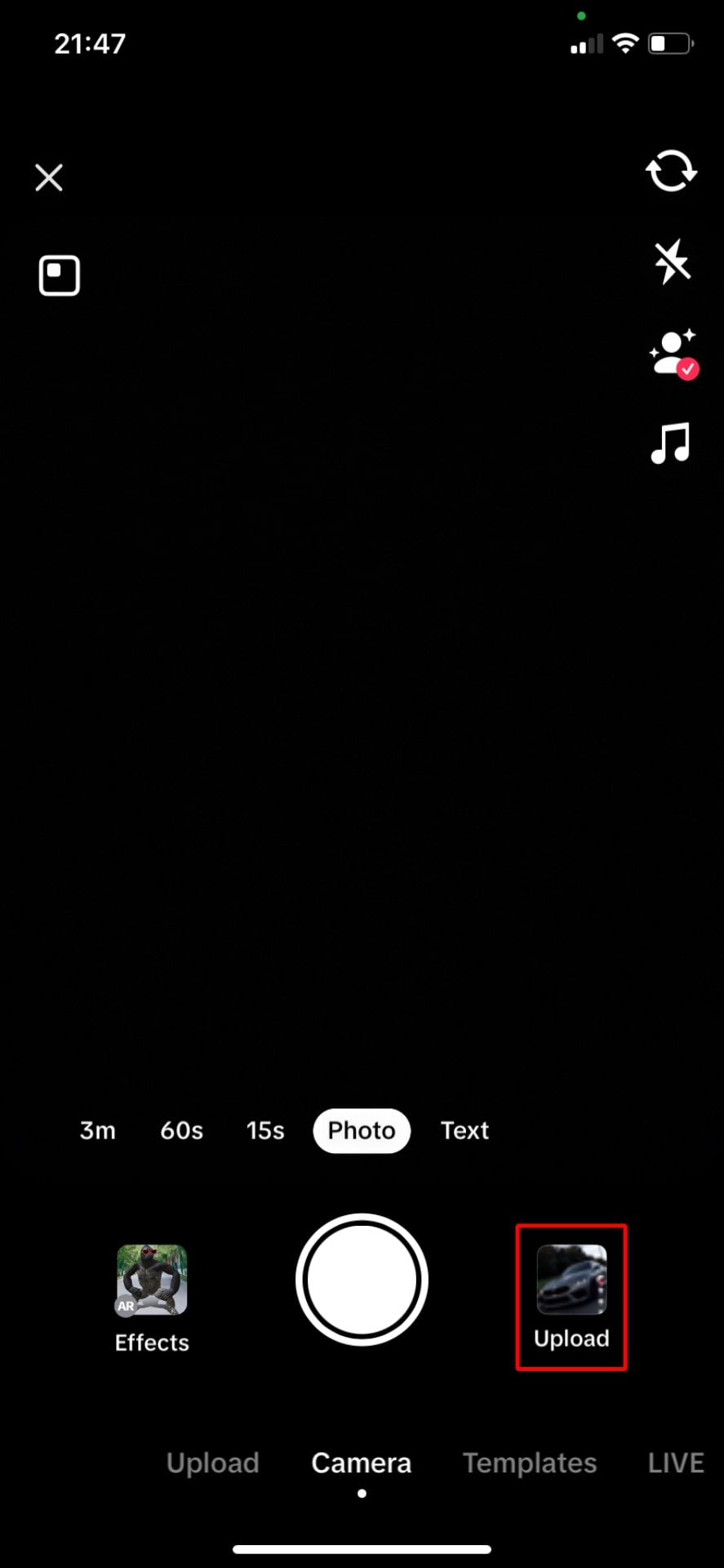
Task: Choose the Photo mode
Action: [362, 1130]
